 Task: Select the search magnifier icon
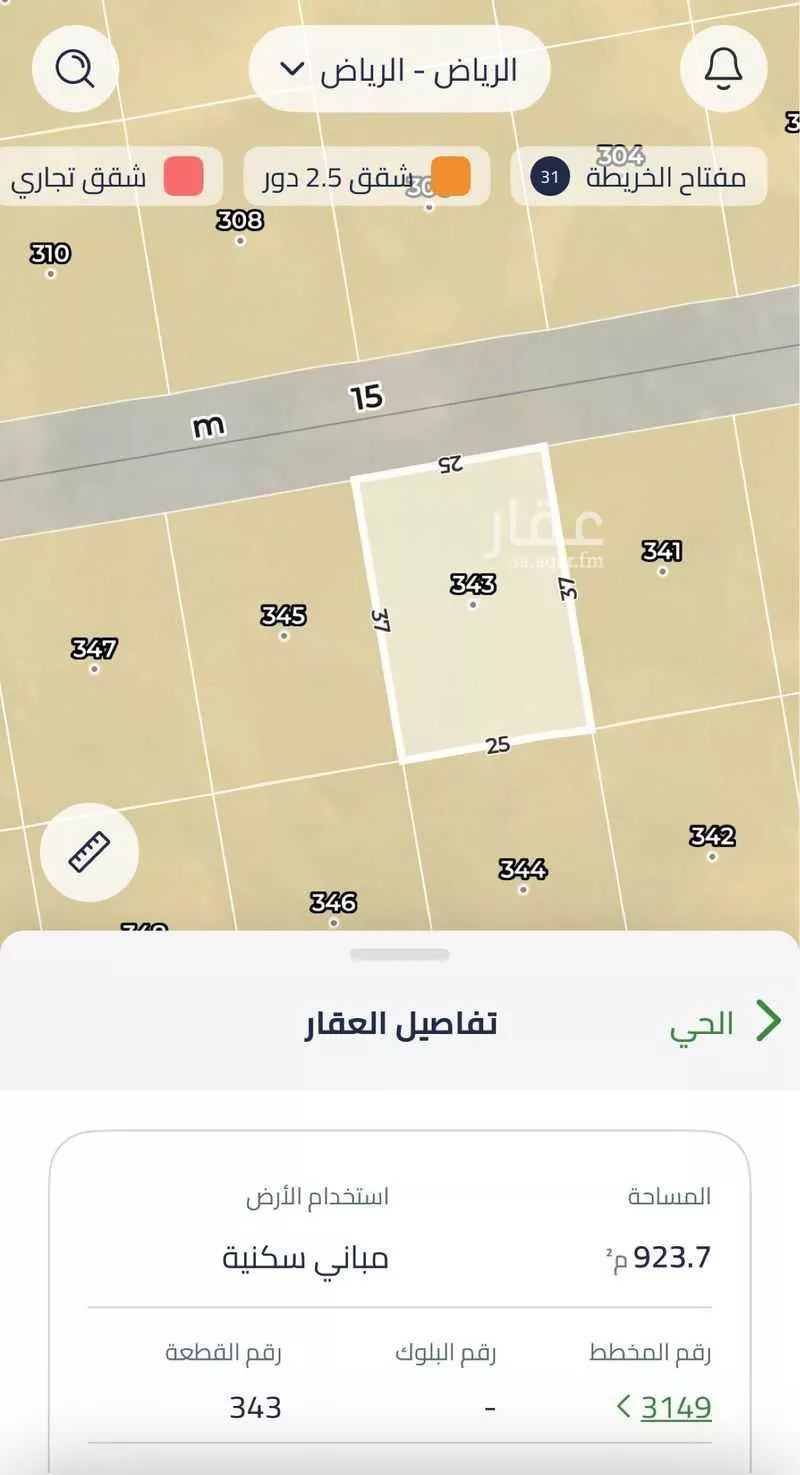click(x=75, y=67)
